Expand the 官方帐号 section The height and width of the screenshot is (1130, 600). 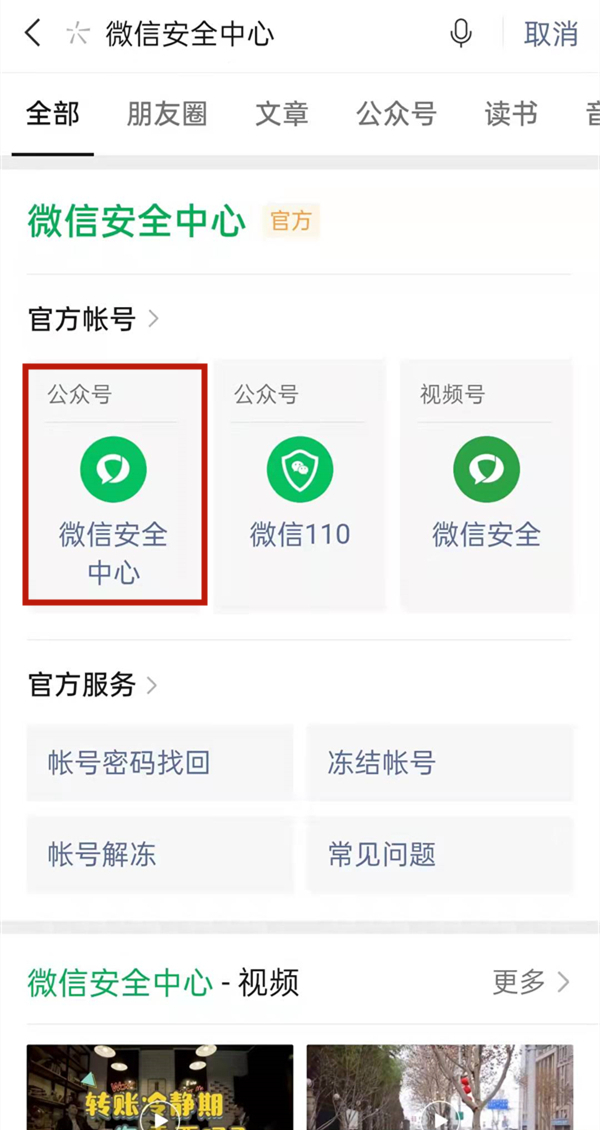click(94, 319)
